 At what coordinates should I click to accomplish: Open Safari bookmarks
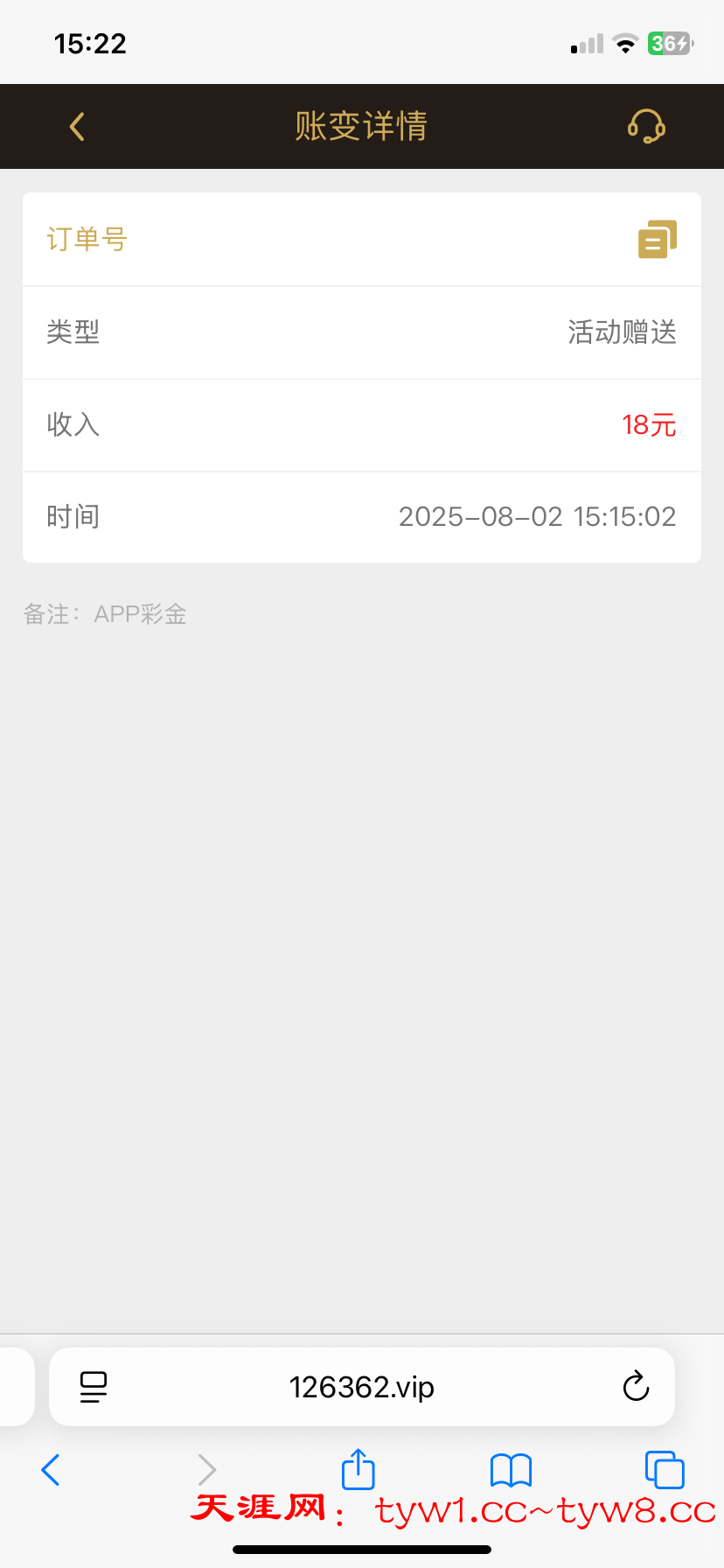pyautogui.click(x=512, y=1470)
